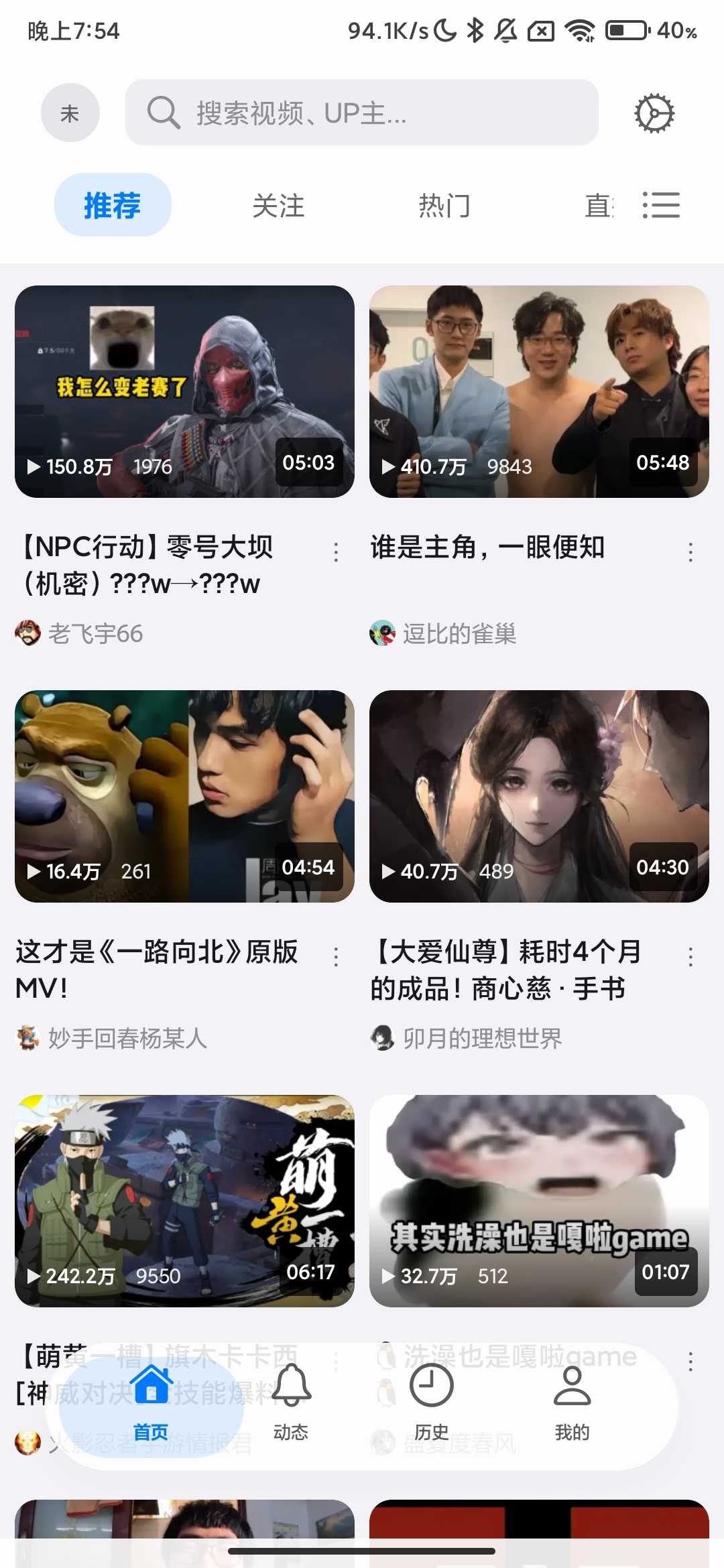The image size is (724, 1568).
Task: Open the search box for videos and UP主
Action: click(x=362, y=113)
